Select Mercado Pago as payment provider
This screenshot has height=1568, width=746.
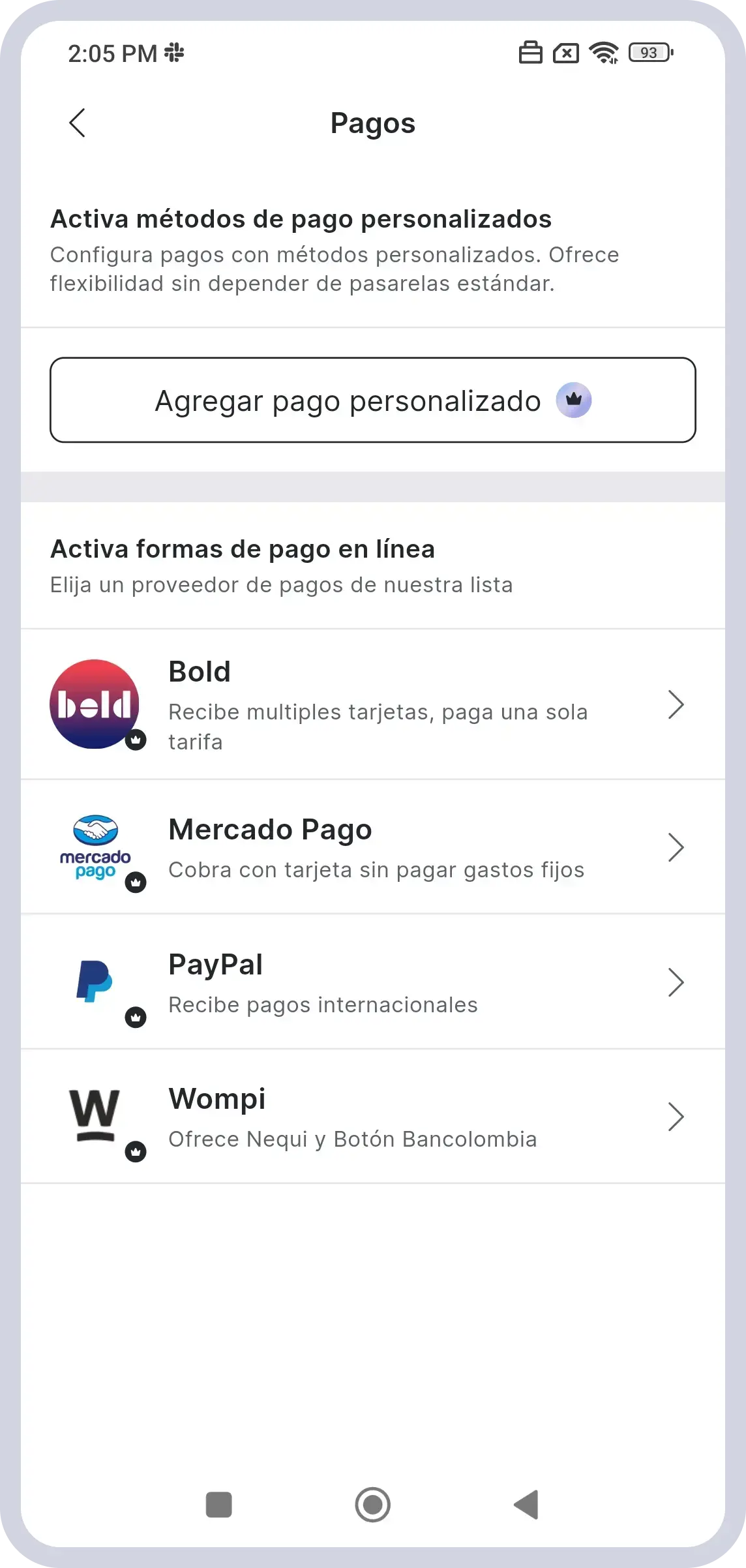pyautogui.click(x=372, y=847)
